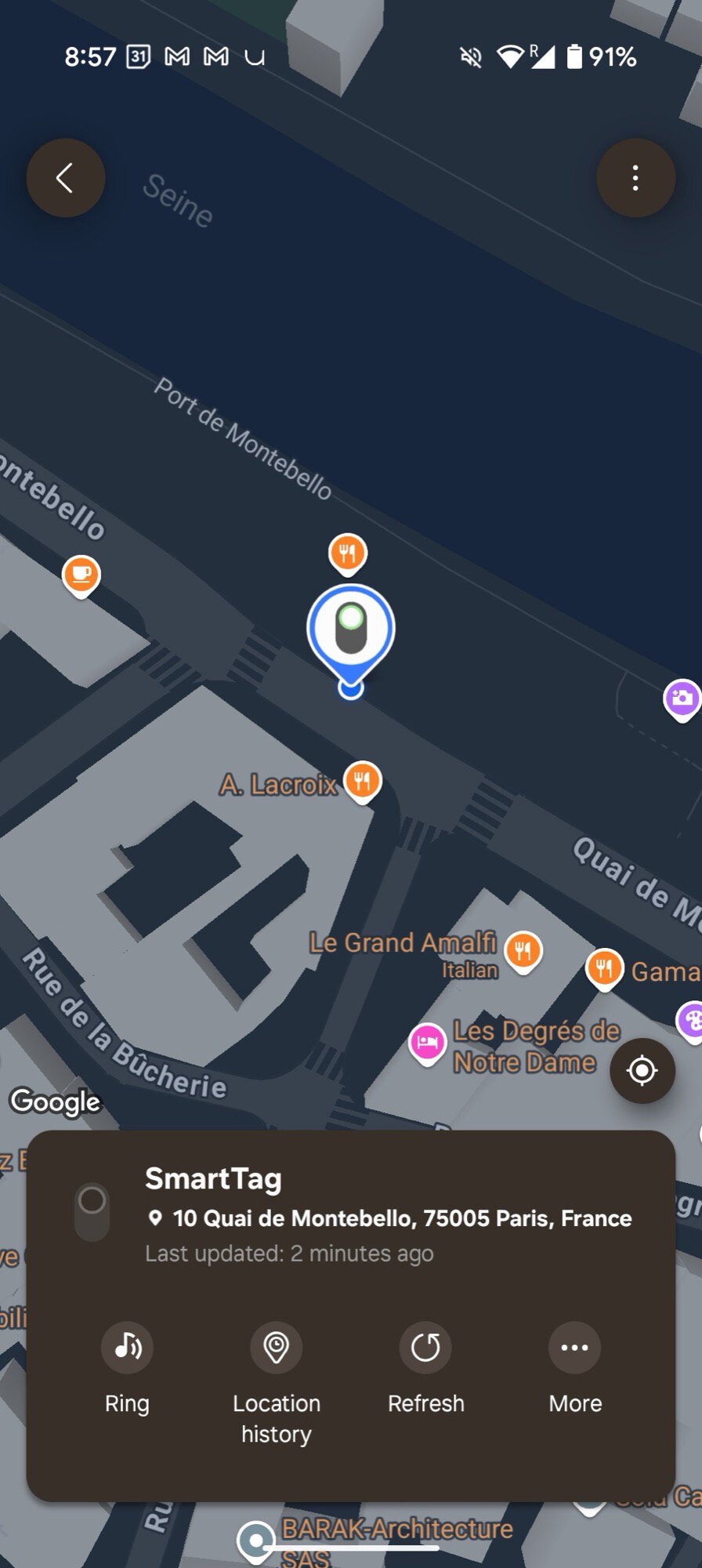
Task: Select Le Grand Amalfi map marker
Action: (523, 951)
